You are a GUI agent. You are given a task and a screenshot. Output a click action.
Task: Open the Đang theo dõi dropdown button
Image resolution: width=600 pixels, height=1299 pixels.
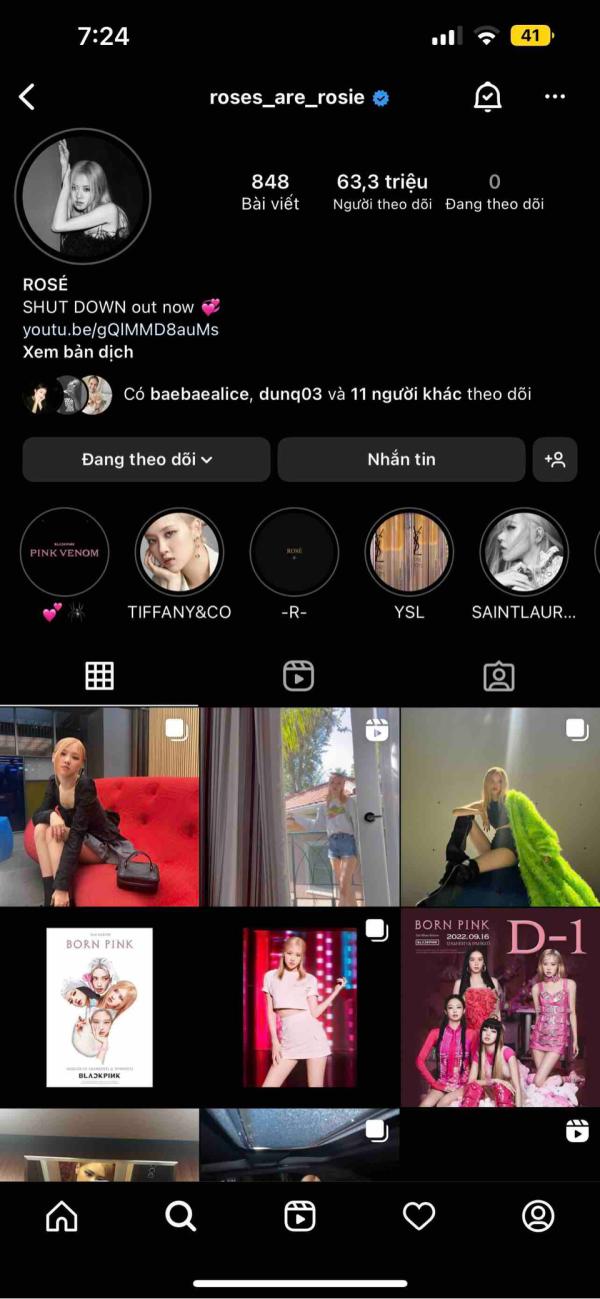pos(146,460)
